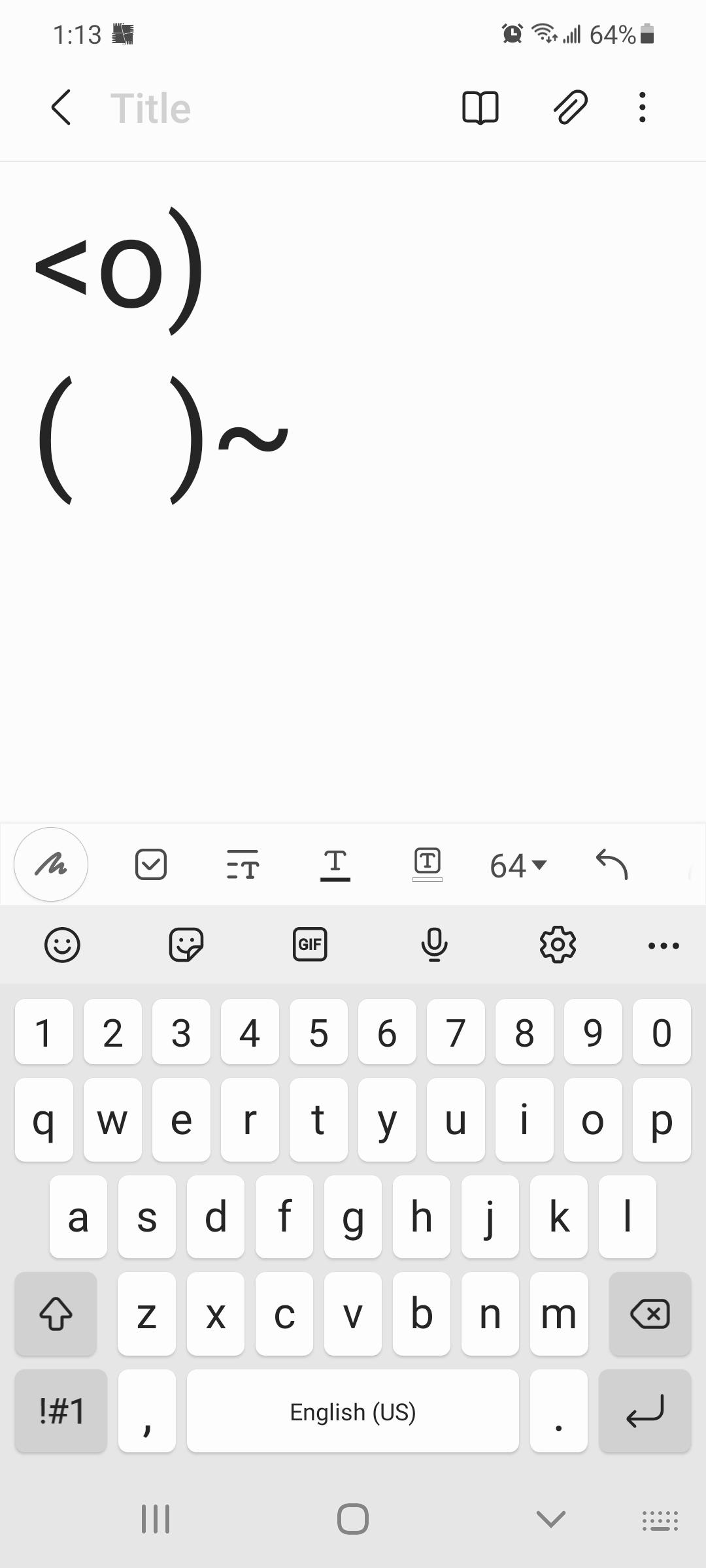Start voice input with microphone
This screenshot has width=706, height=1568.
coord(434,945)
